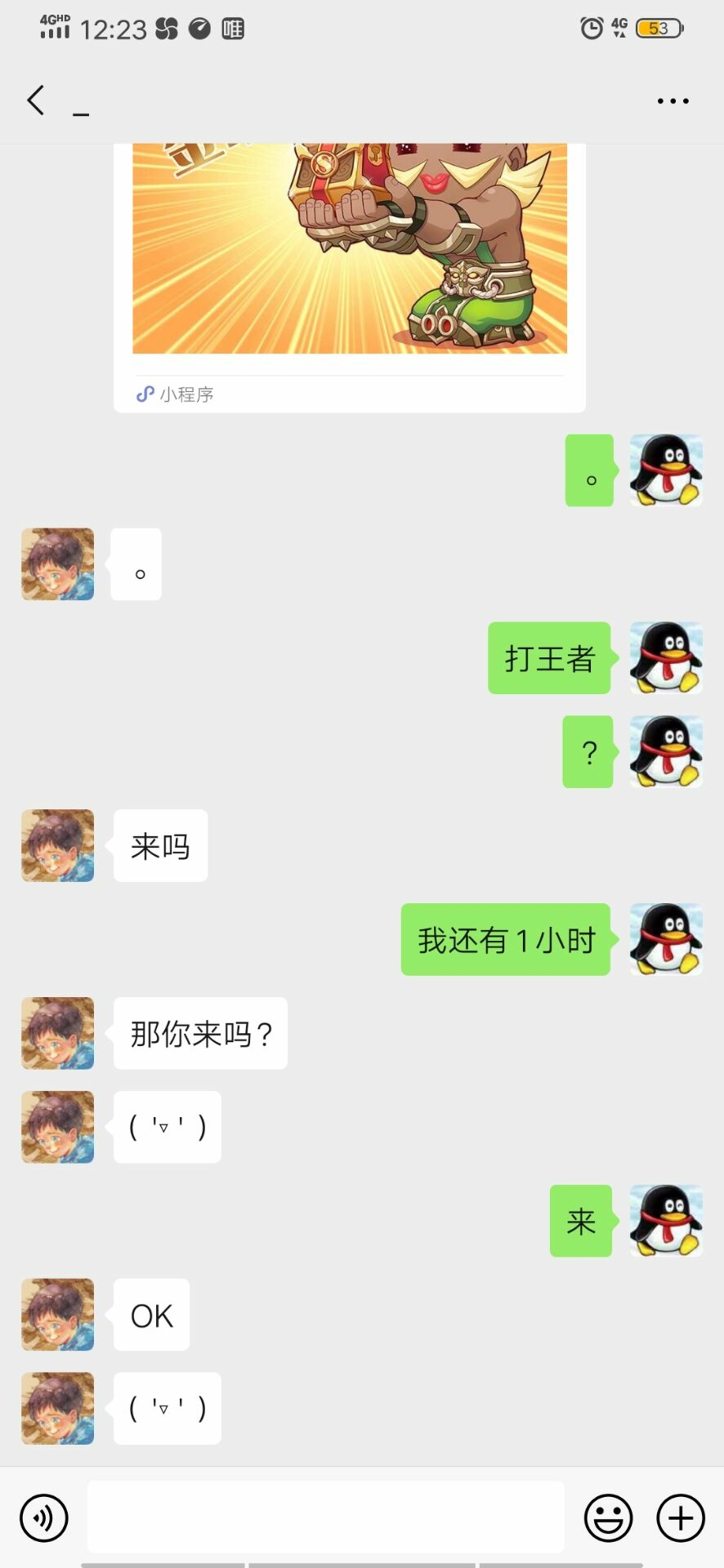Tap the back arrow to leave chat
This screenshot has width=724, height=1568.
[35, 100]
